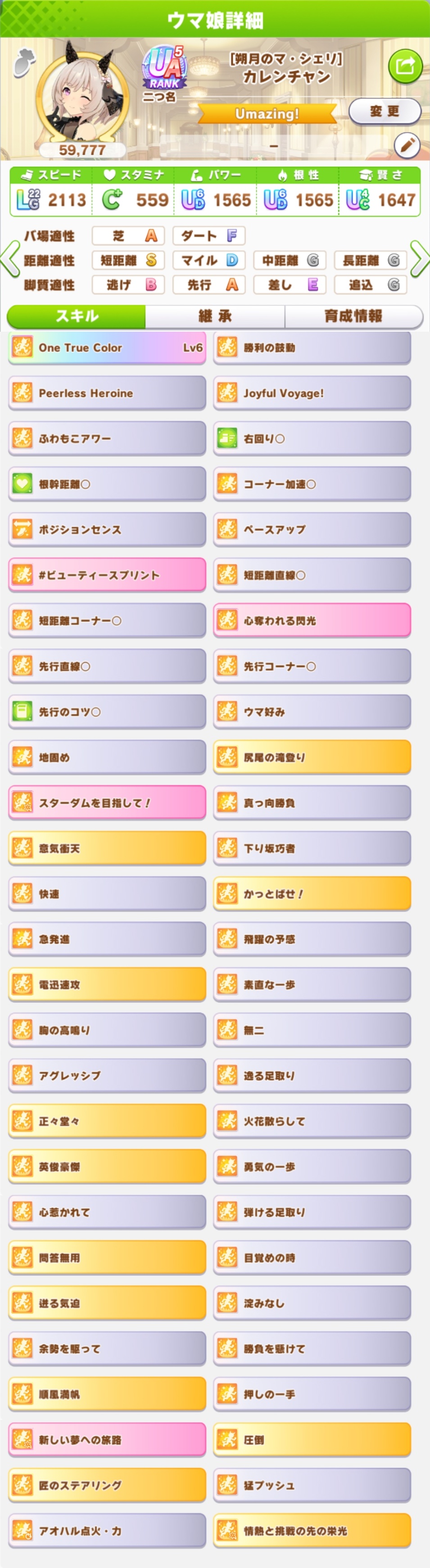Open the 育成情報 tab
Viewport: 430px width, 1568px height.
(x=353, y=316)
